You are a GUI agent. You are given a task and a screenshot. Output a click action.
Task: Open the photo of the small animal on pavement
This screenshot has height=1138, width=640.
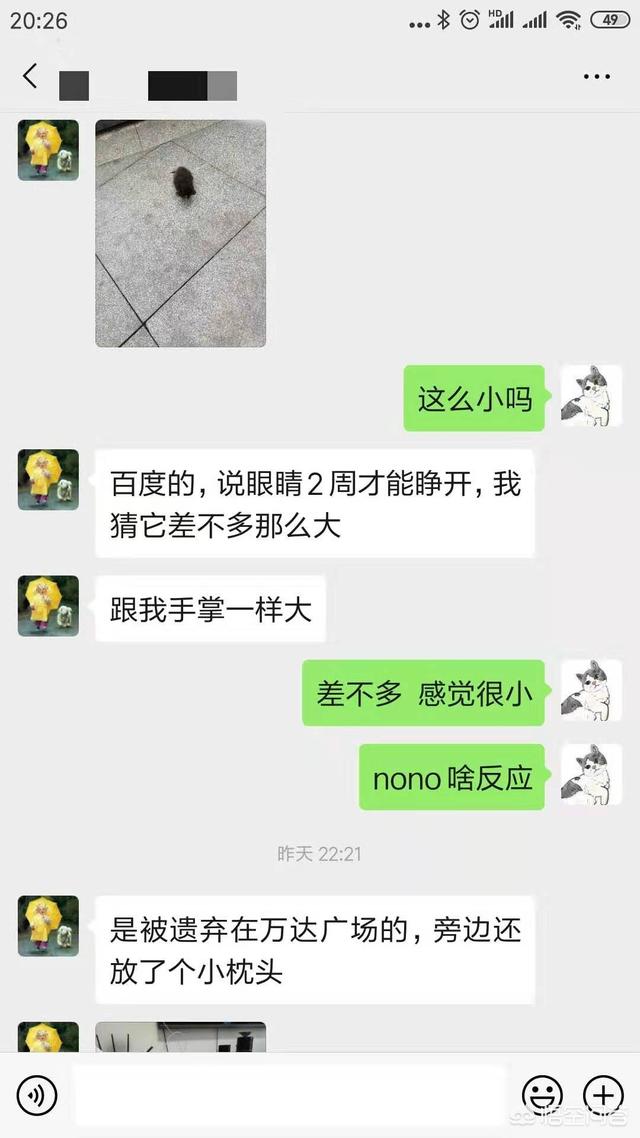point(180,233)
